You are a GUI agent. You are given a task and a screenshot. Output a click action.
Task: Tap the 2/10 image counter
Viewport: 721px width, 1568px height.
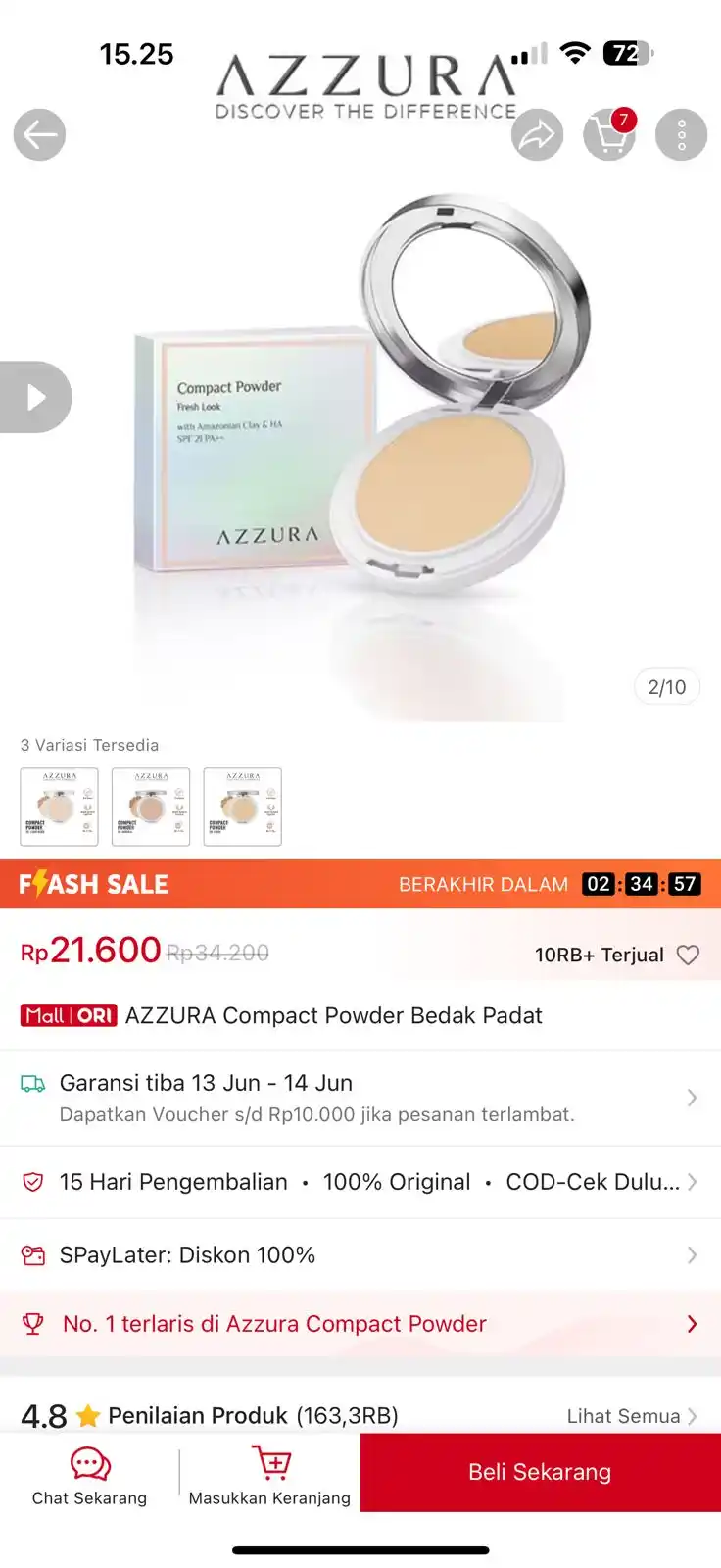point(666,687)
